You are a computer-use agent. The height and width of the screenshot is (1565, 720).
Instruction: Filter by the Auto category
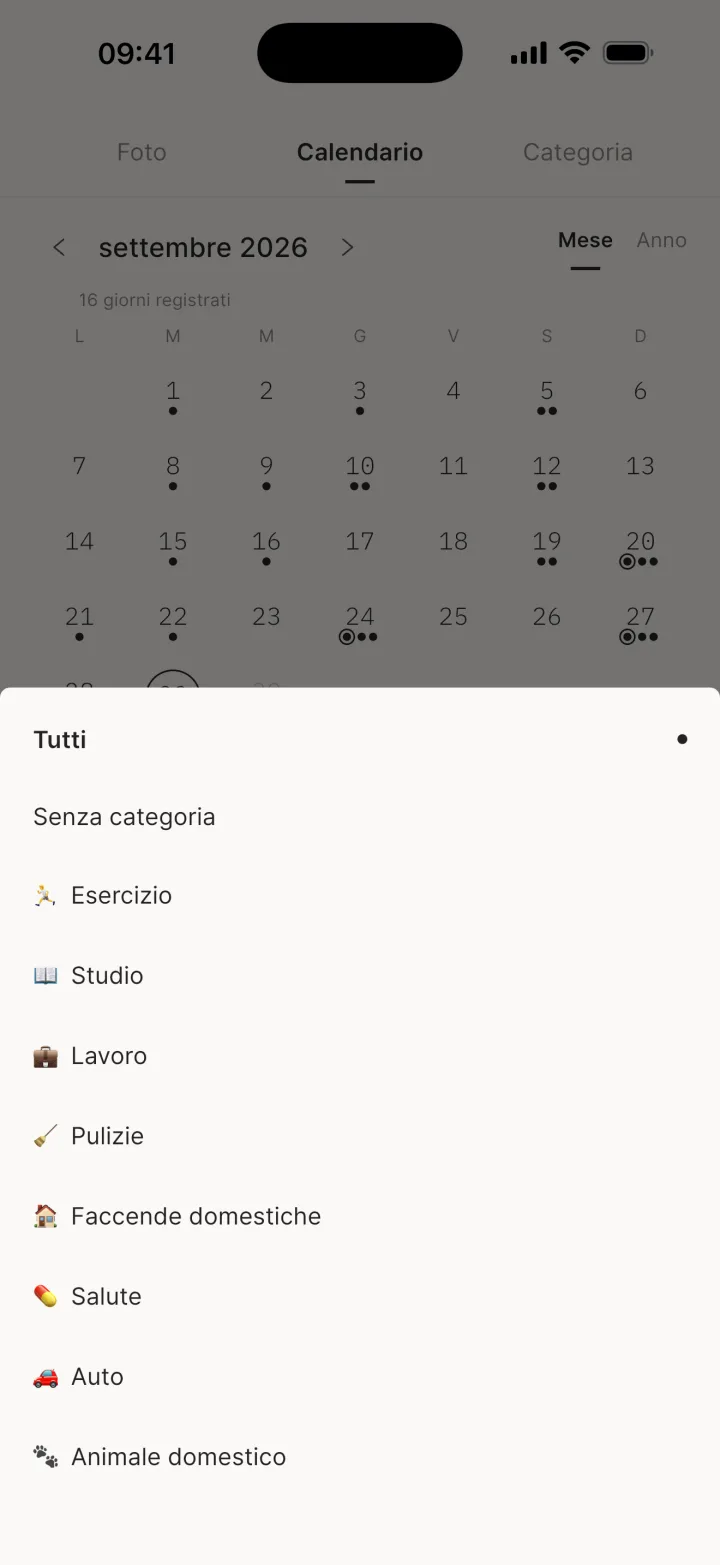coord(360,1377)
